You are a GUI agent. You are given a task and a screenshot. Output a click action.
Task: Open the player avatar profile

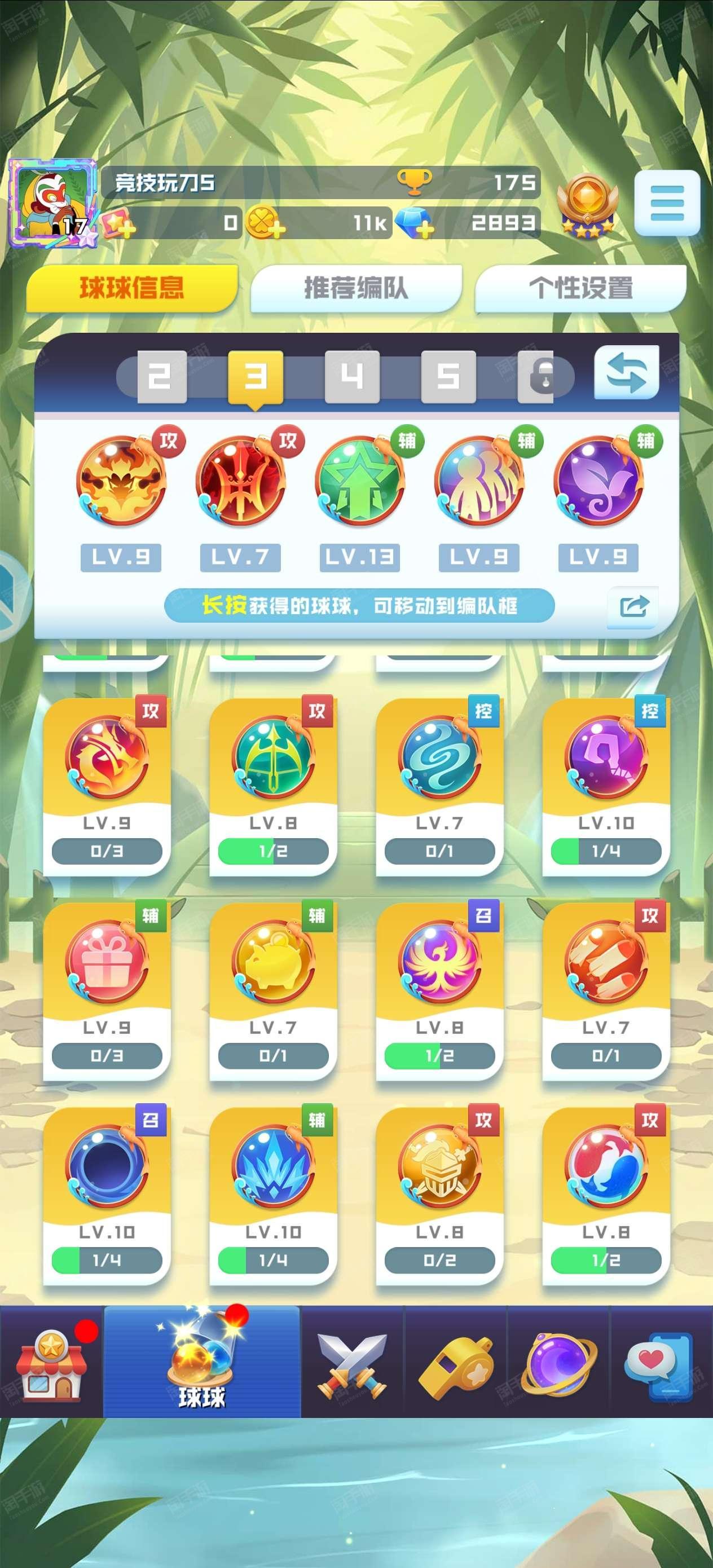pos(52,203)
